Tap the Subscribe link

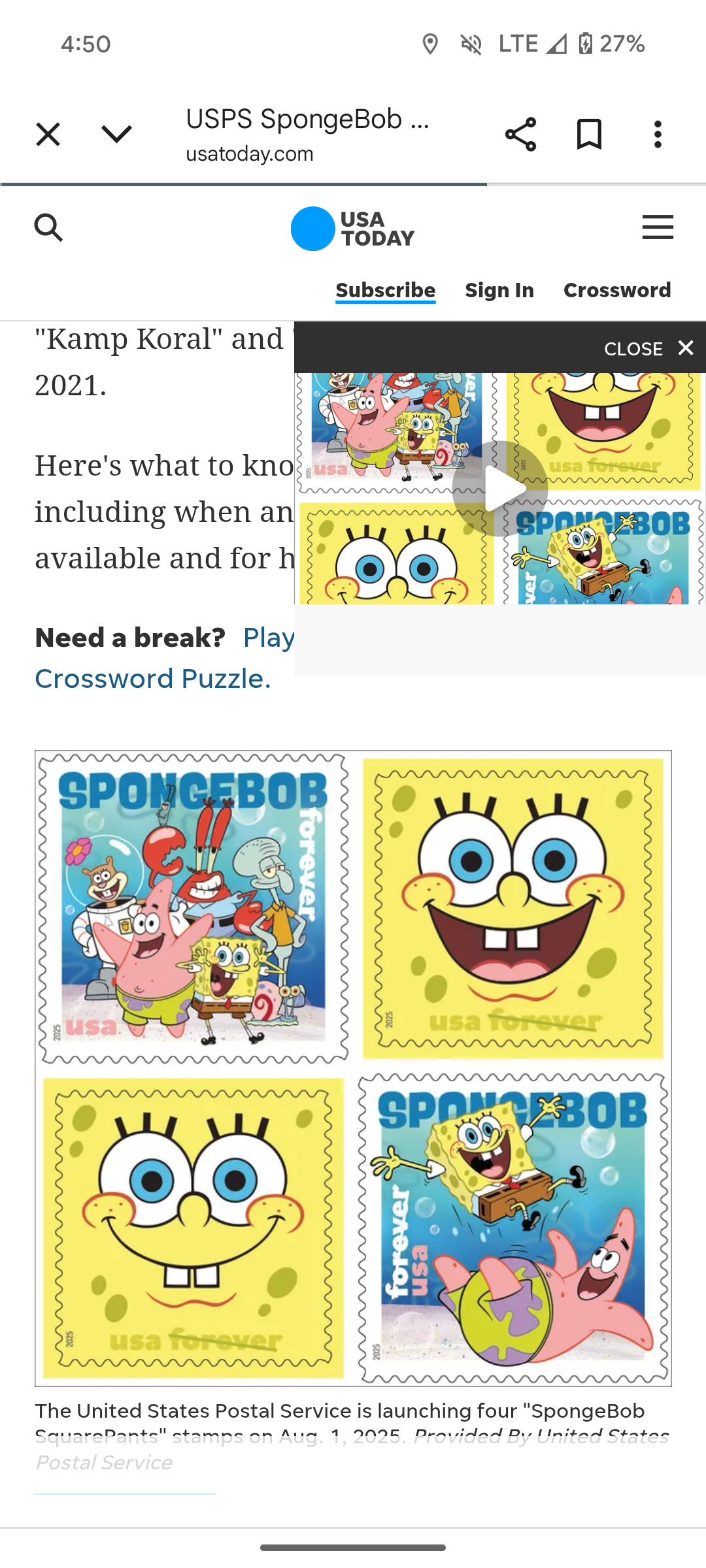[386, 290]
